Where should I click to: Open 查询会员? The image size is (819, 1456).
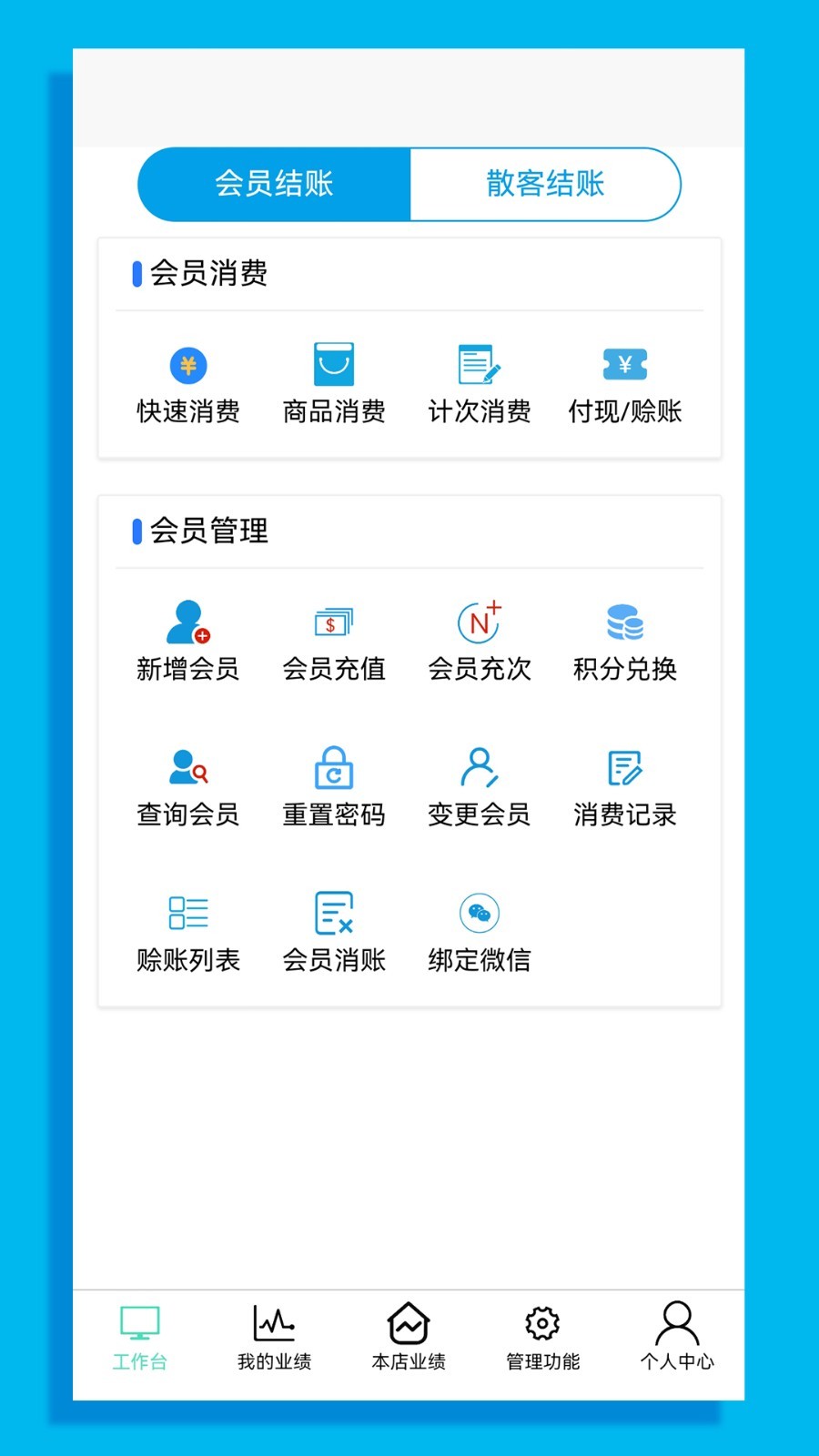188,787
